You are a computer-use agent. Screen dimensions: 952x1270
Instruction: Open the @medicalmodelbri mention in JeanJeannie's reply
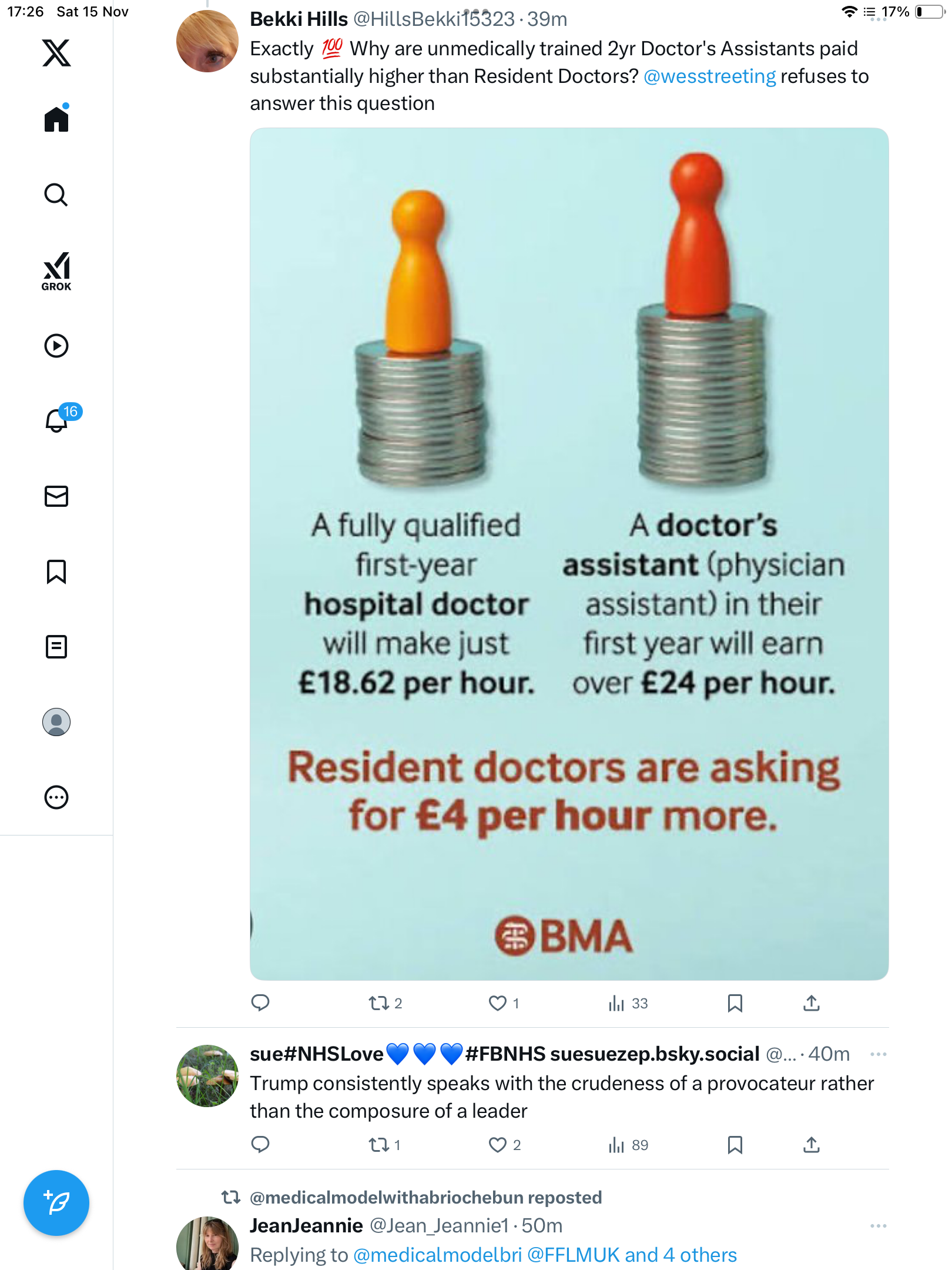[x=437, y=1255]
